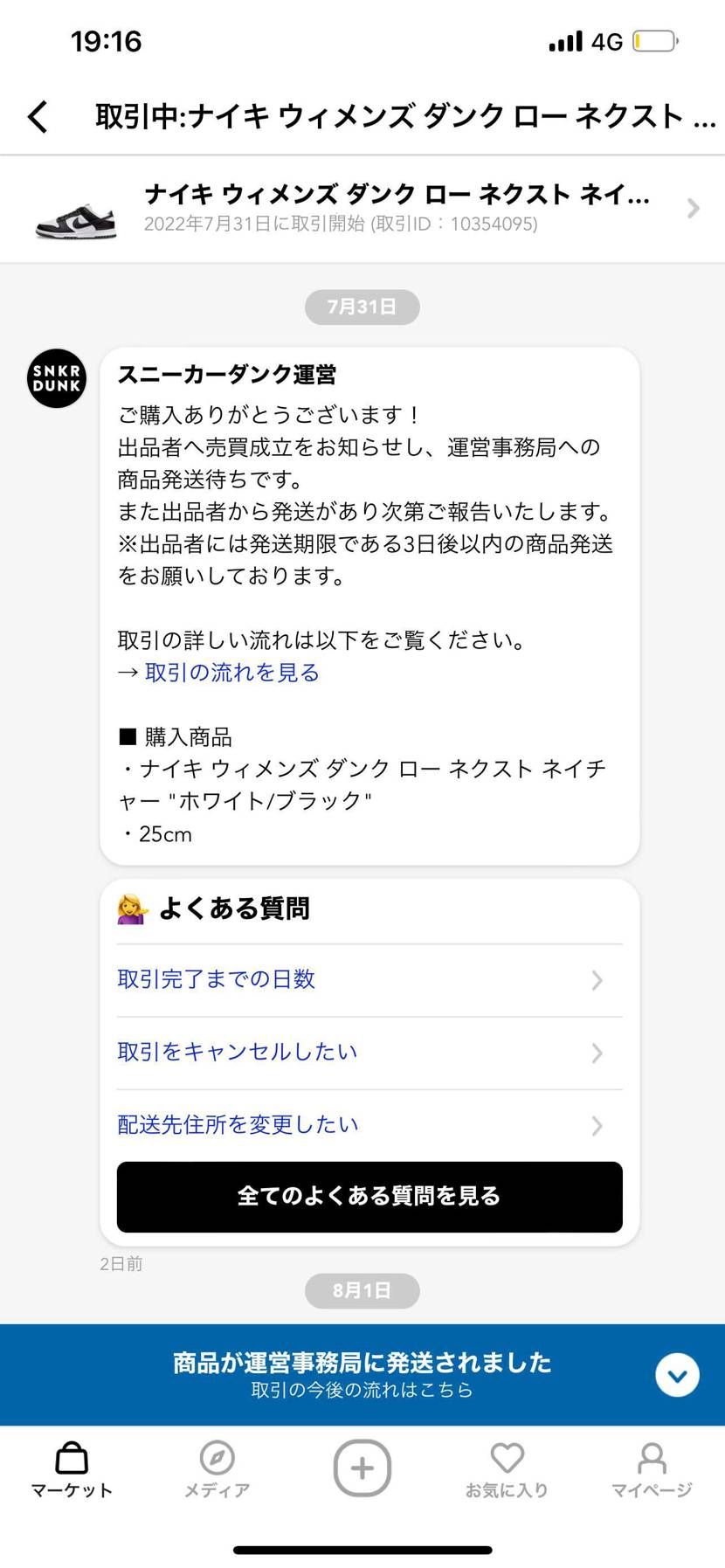Expand the 取引完了までの日数 FAQ item

[216, 979]
